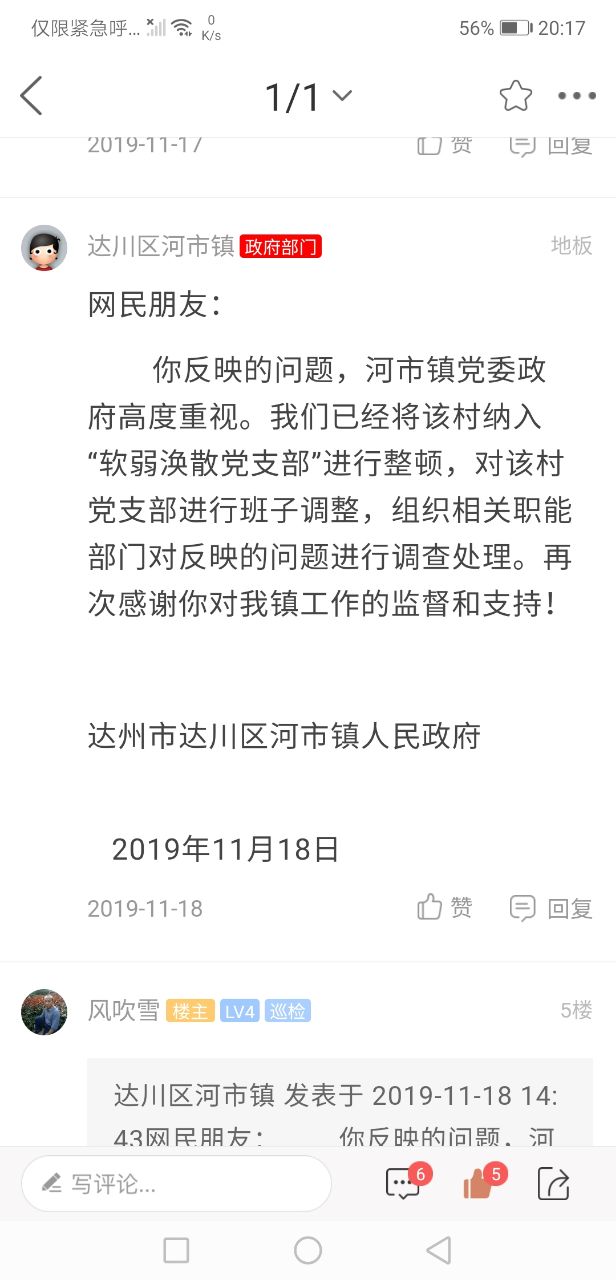Screen dimensions: 616x1280
Task: Like the thread with the thumbs-up icon showing 5
Action: tap(479, 1184)
